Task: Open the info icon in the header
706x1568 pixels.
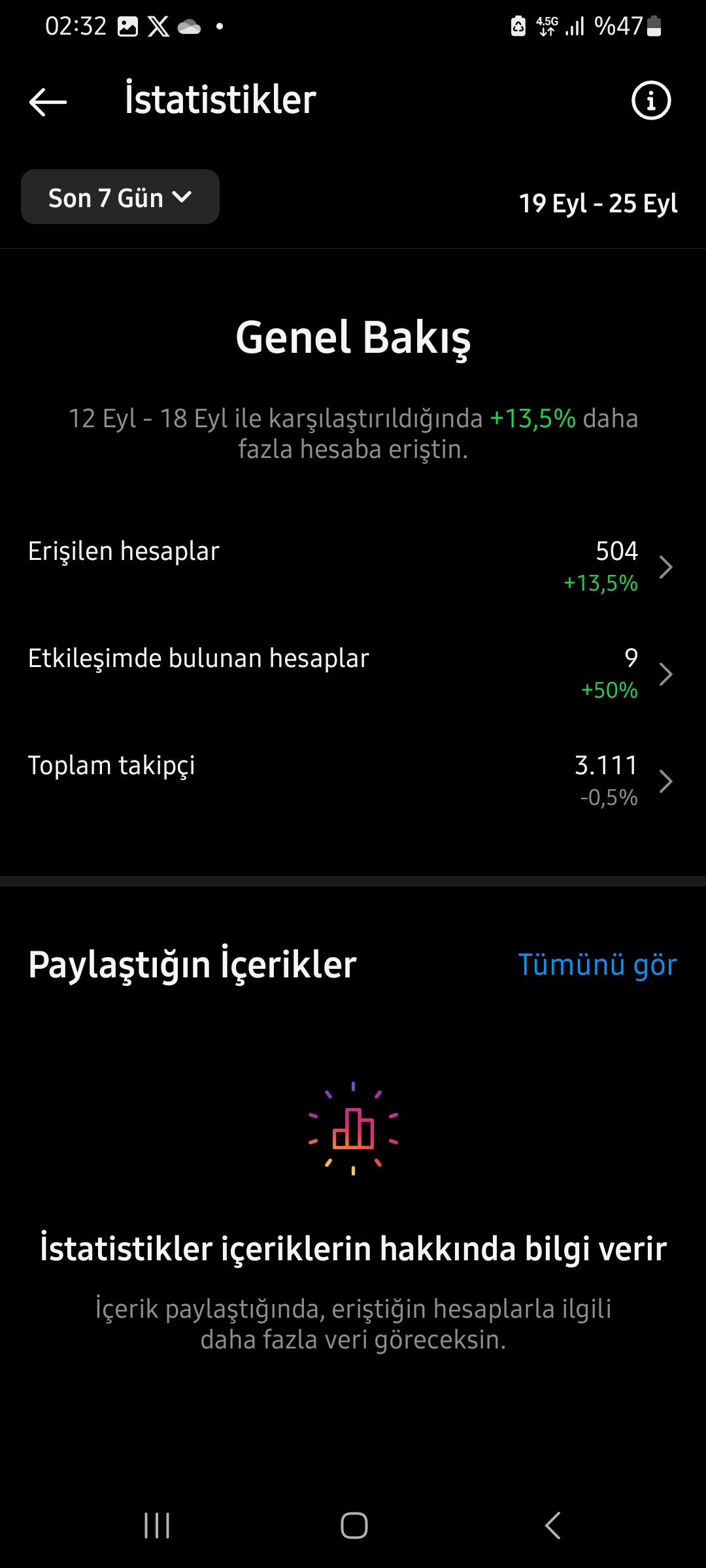Action: coord(650,101)
